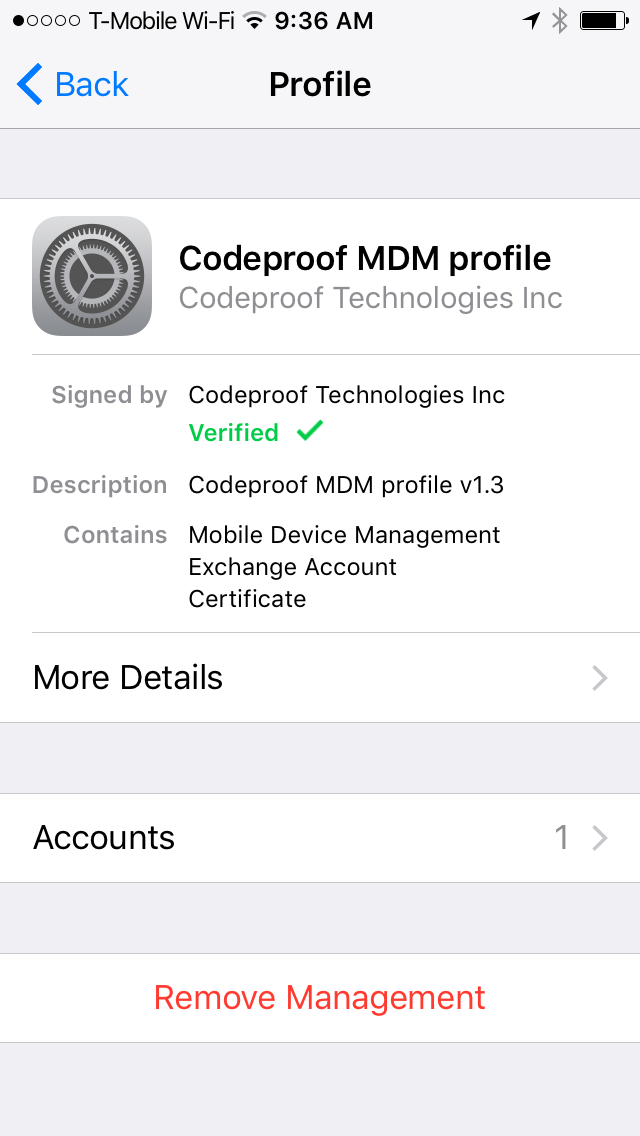Open More Details for the profile
The width and height of the screenshot is (640, 1136).
click(x=320, y=678)
